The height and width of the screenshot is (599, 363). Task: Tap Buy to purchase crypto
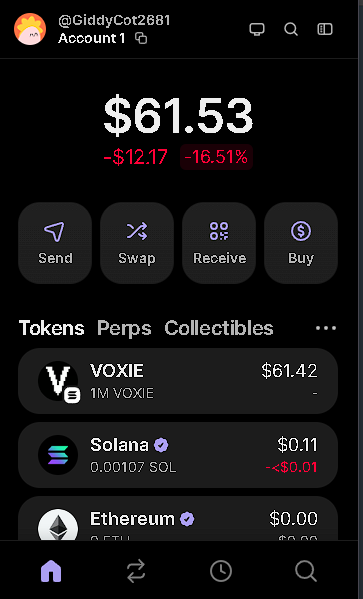(x=301, y=243)
